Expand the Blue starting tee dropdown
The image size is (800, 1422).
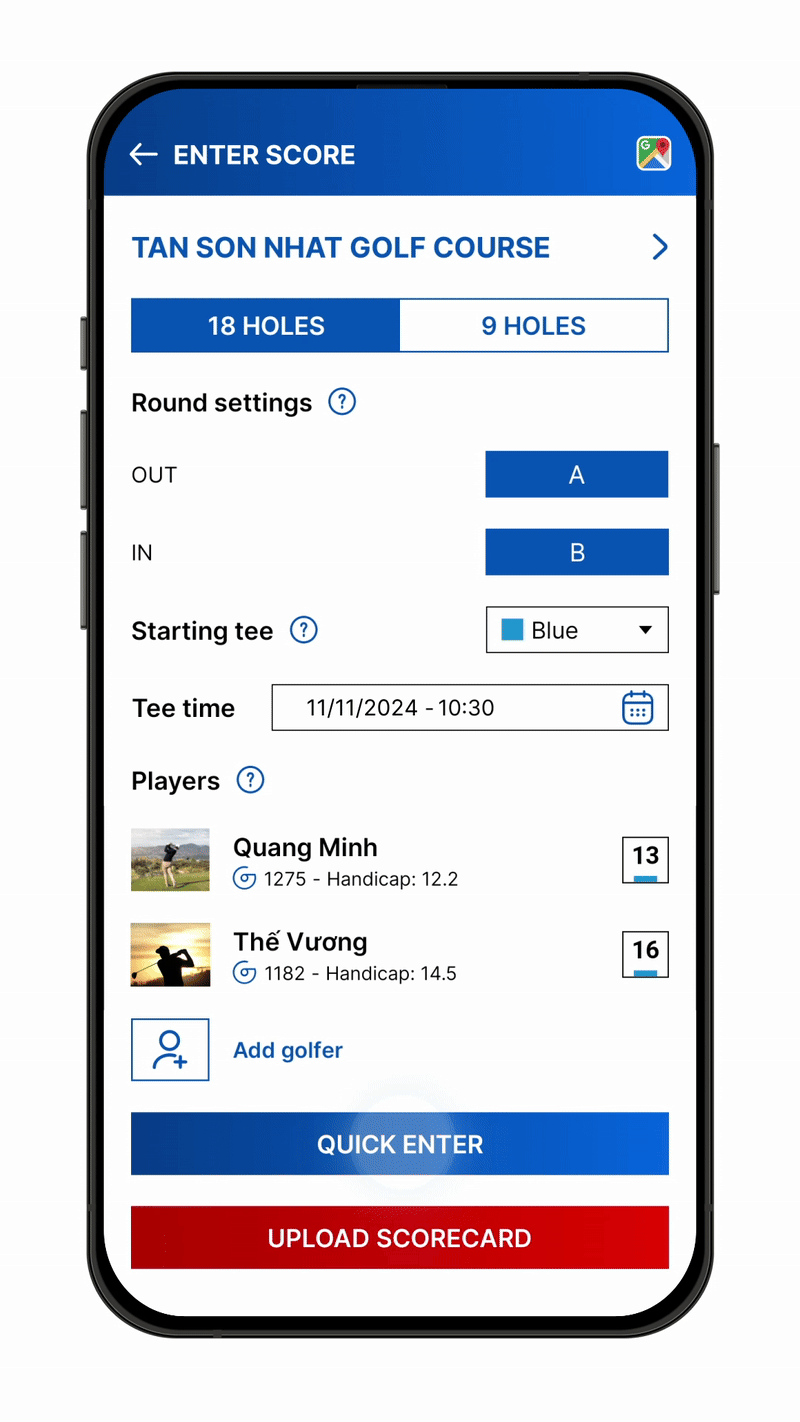click(576, 630)
